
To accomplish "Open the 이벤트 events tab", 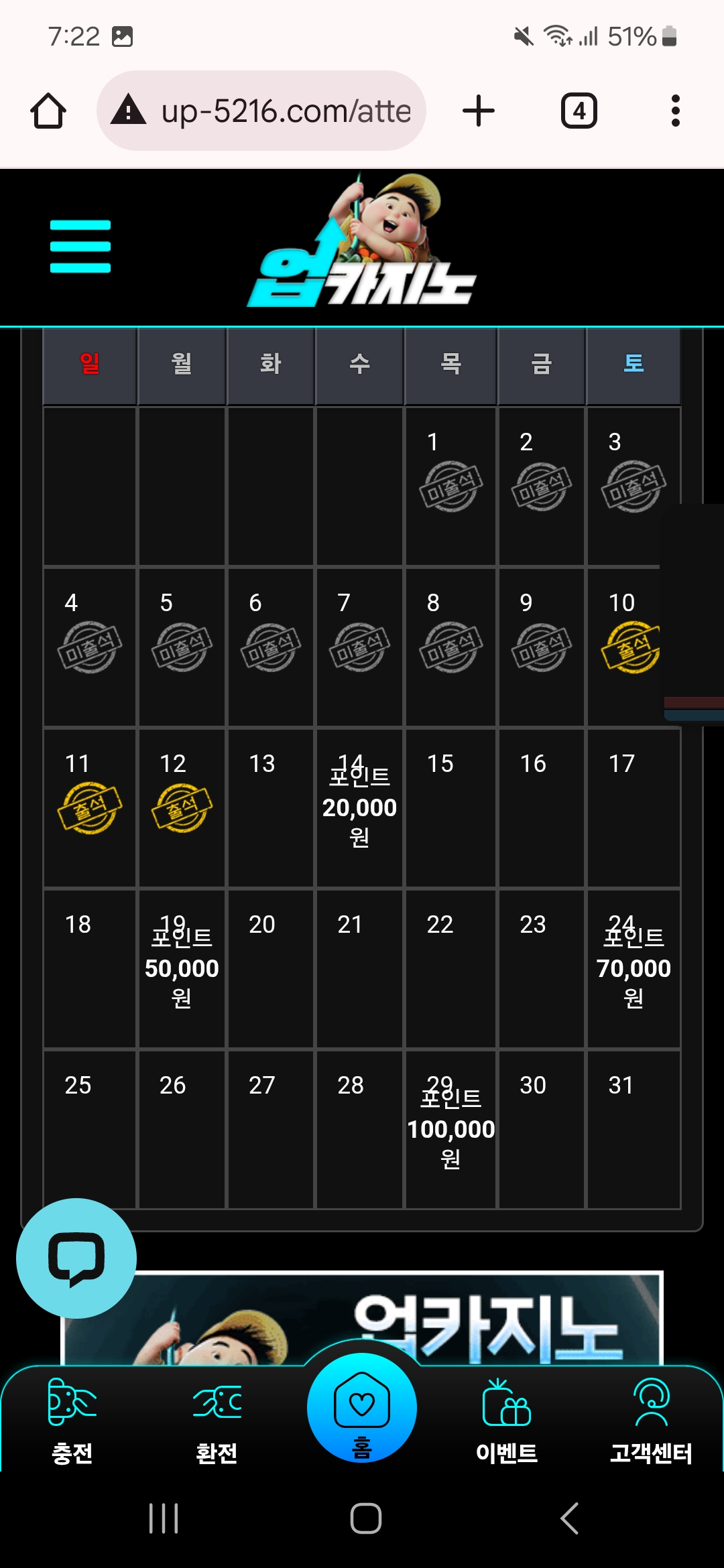I will pos(507,1419).
